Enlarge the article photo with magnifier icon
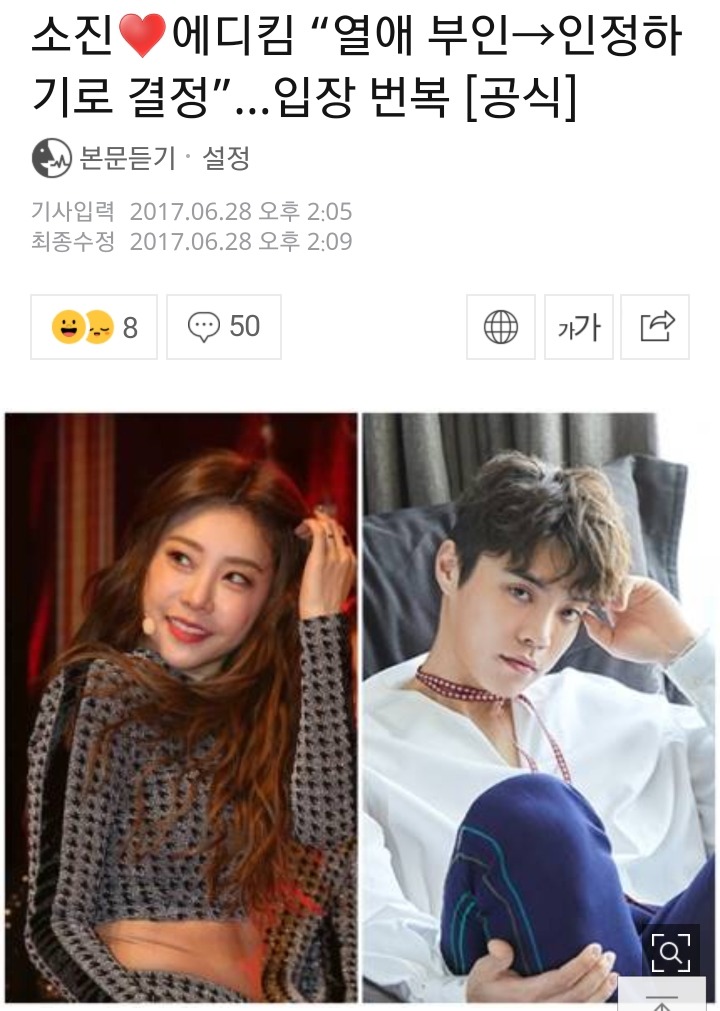720x1011 pixels. (x=670, y=953)
